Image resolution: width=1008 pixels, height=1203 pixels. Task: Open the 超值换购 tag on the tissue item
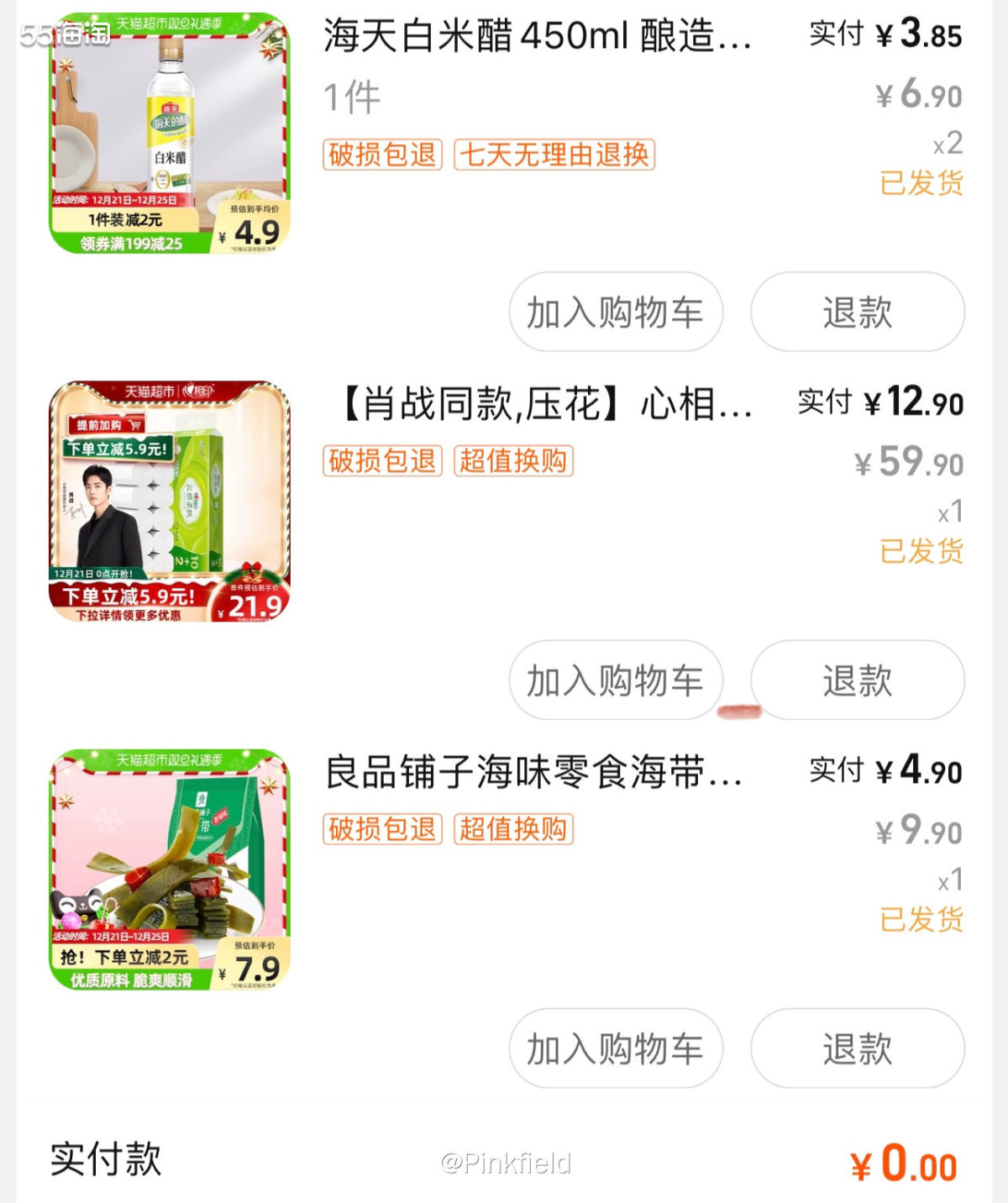coord(512,462)
